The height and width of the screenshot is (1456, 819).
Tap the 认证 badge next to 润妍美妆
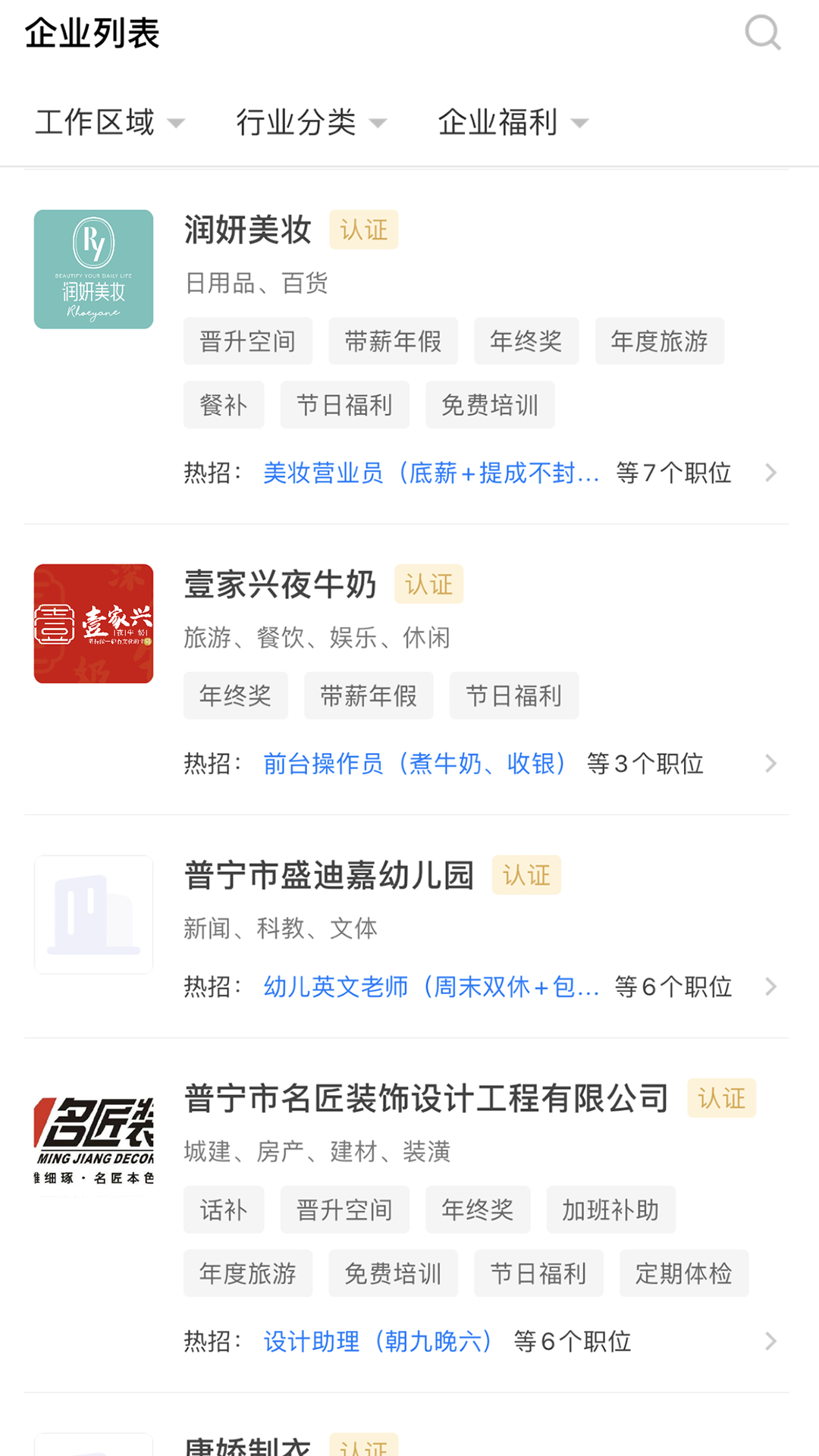tap(363, 229)
